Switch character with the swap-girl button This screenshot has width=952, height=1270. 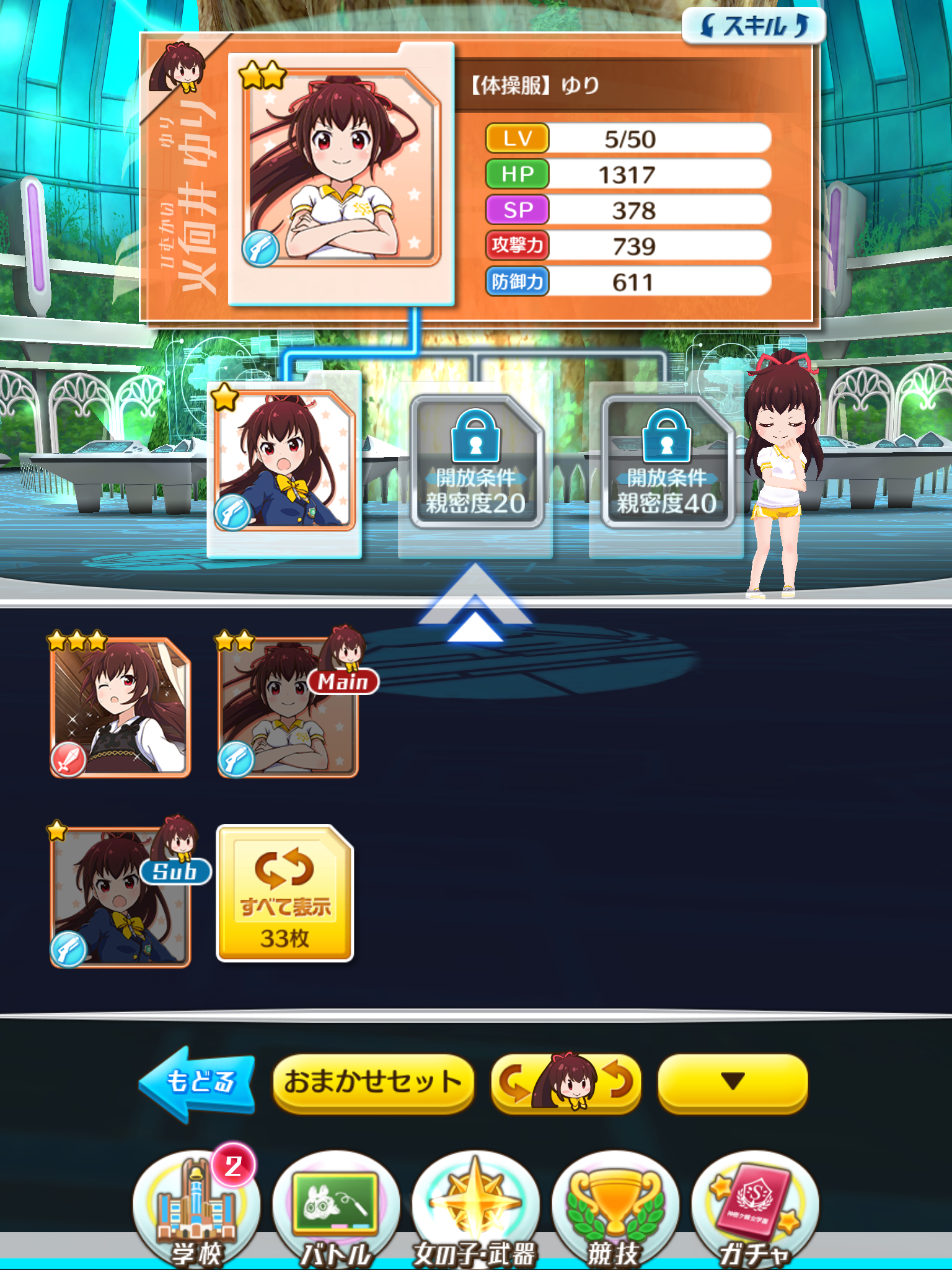566,1082
